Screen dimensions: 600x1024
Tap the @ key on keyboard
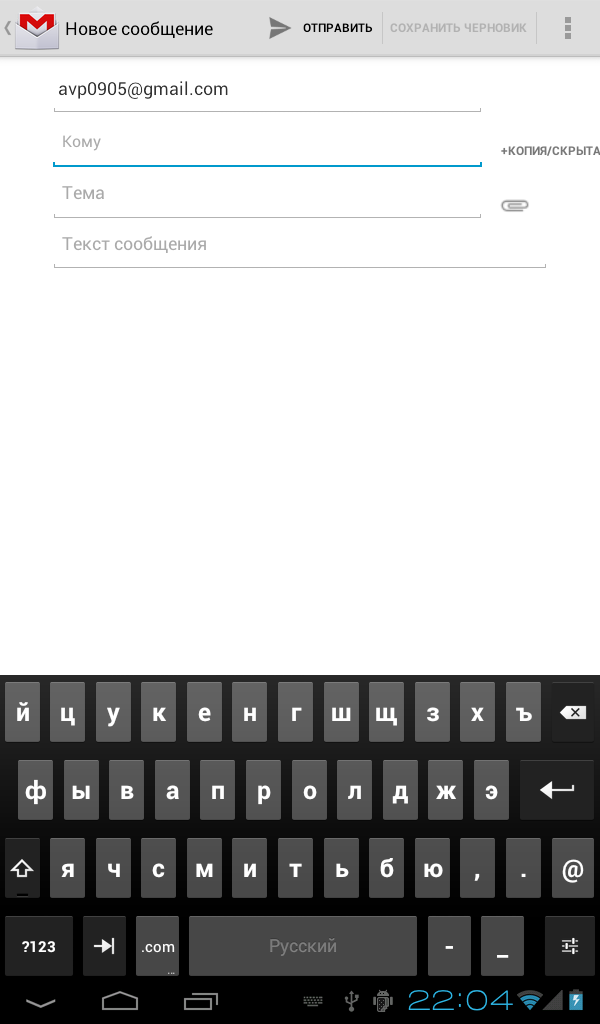[572, 868]
